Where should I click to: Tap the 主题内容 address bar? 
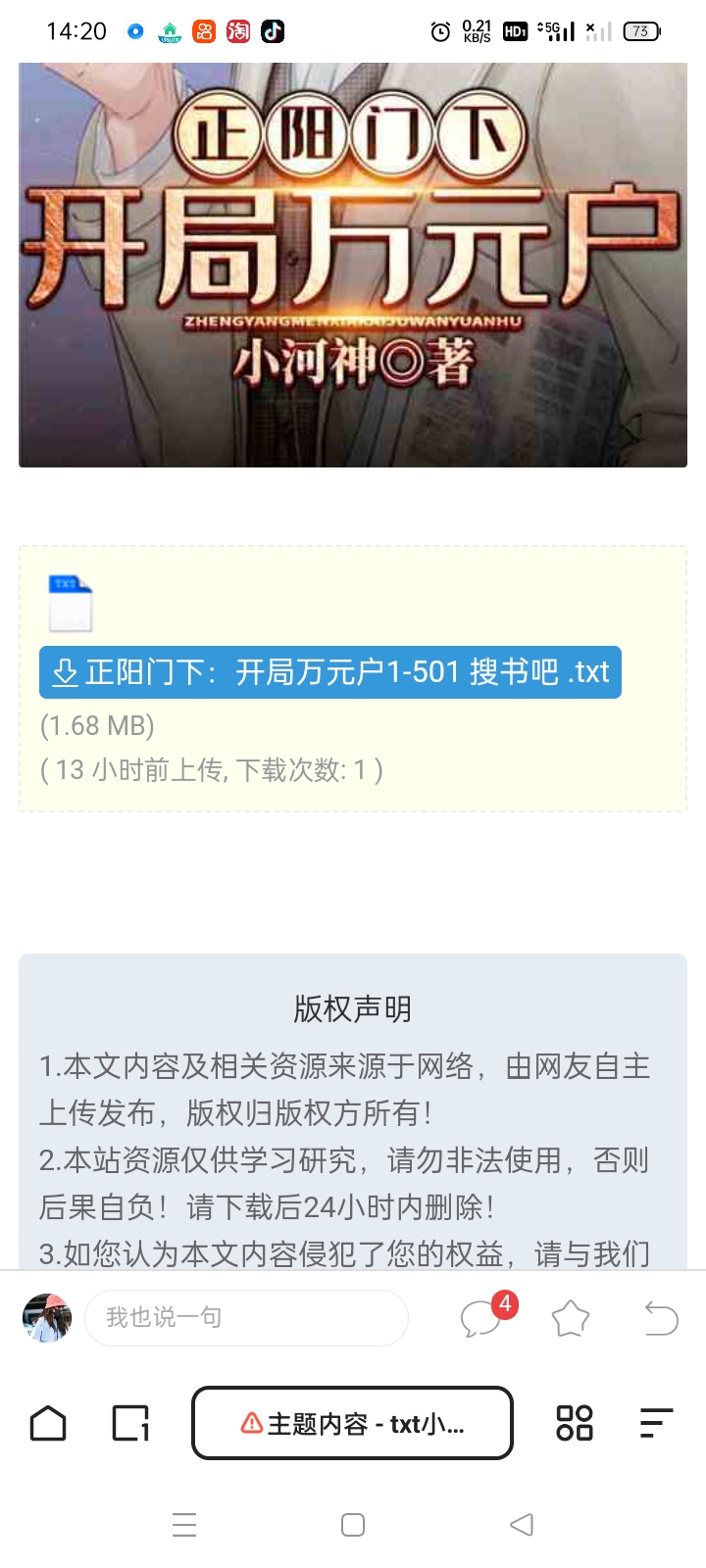point(352,1423)
